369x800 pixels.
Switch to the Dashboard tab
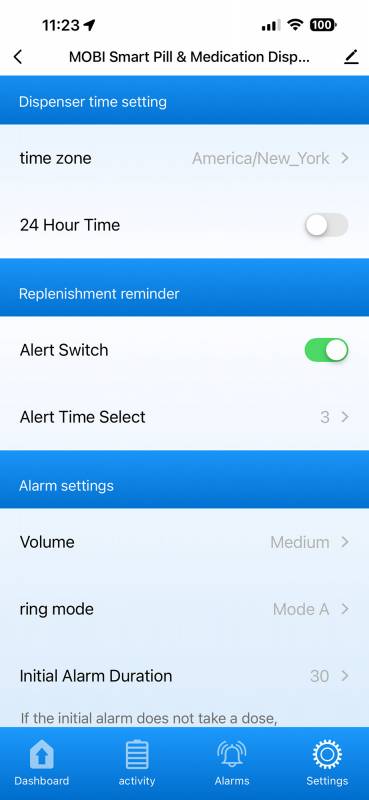[x=42, y=763]
